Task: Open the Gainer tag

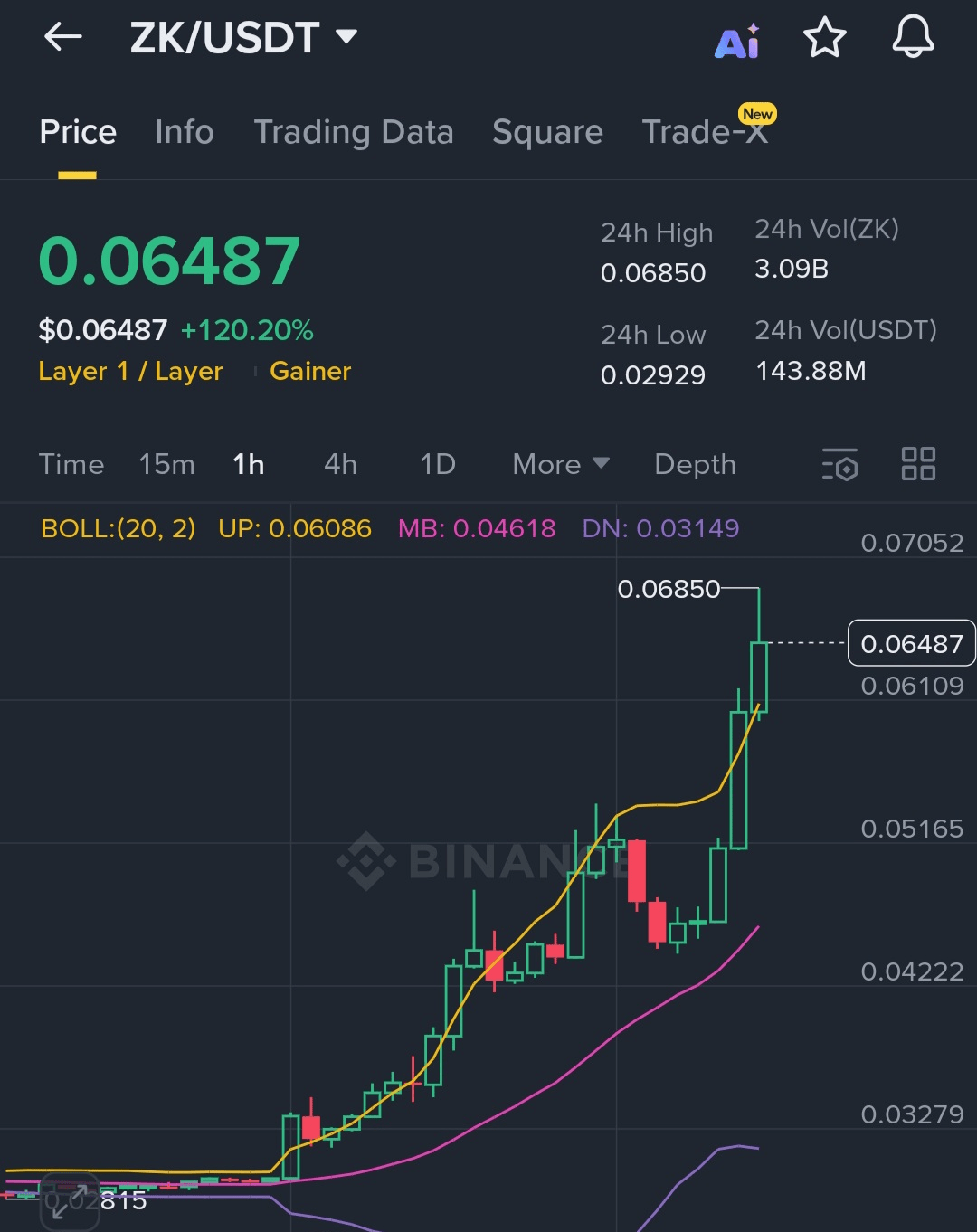Action: click(x=310, y=371)
